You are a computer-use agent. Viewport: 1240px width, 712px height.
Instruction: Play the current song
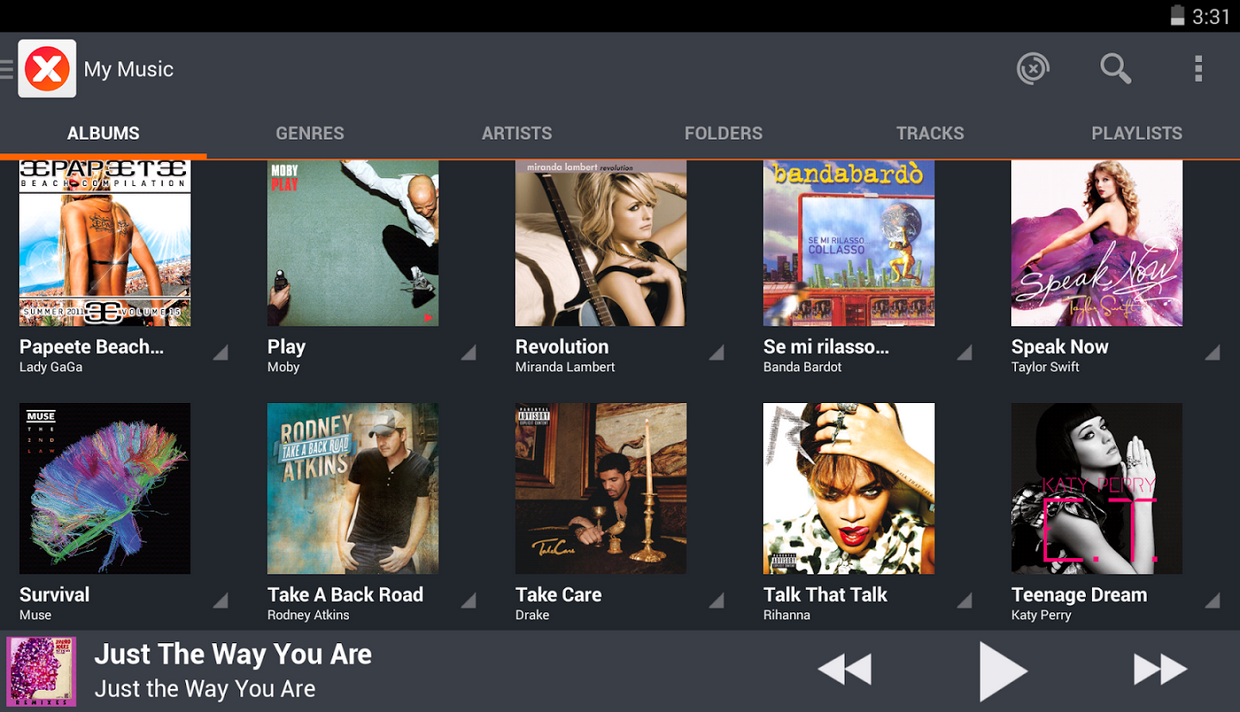[1002, 670]
